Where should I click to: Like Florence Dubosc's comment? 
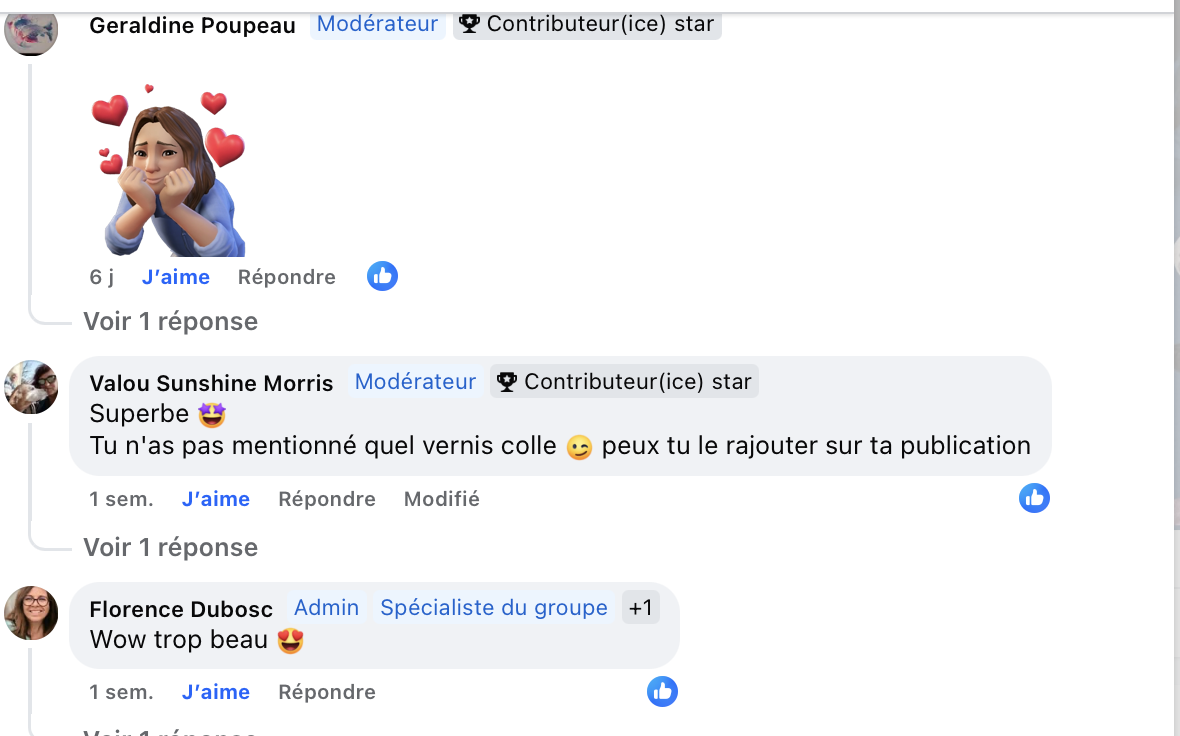[x=216, y=692]
